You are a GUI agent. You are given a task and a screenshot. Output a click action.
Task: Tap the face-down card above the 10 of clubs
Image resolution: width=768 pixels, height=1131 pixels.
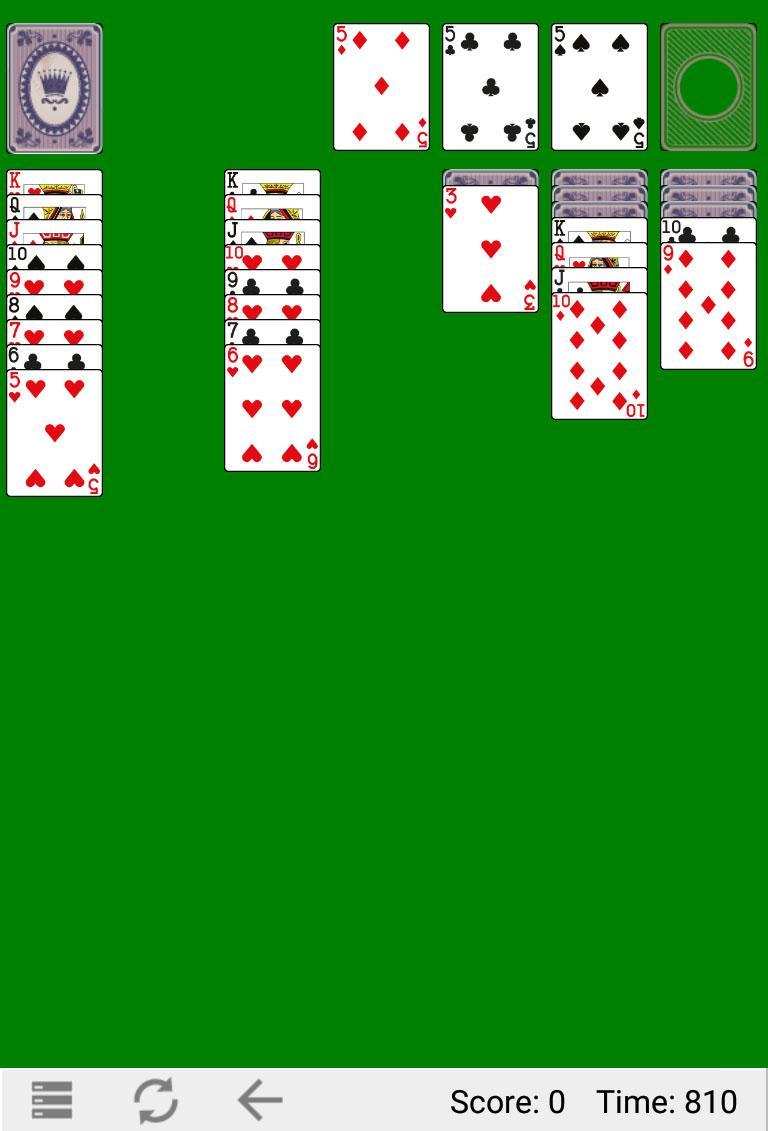tap(707, 195)
